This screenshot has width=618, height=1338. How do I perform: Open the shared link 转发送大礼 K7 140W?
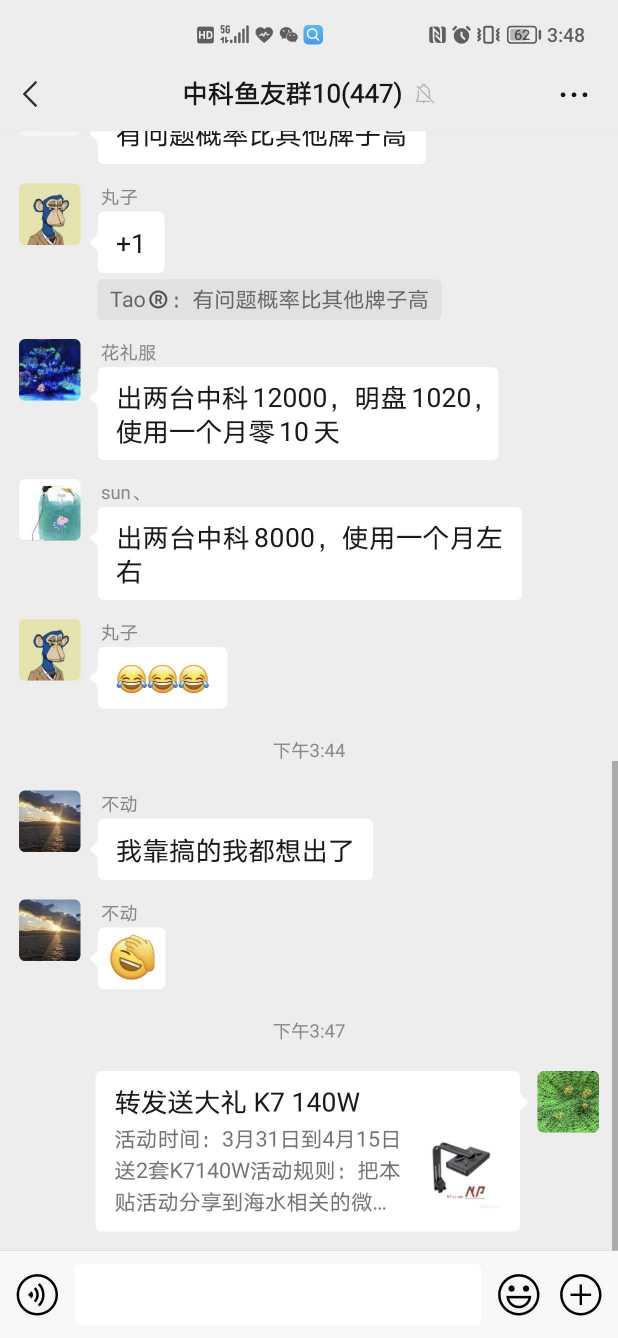coord(307,1151)
